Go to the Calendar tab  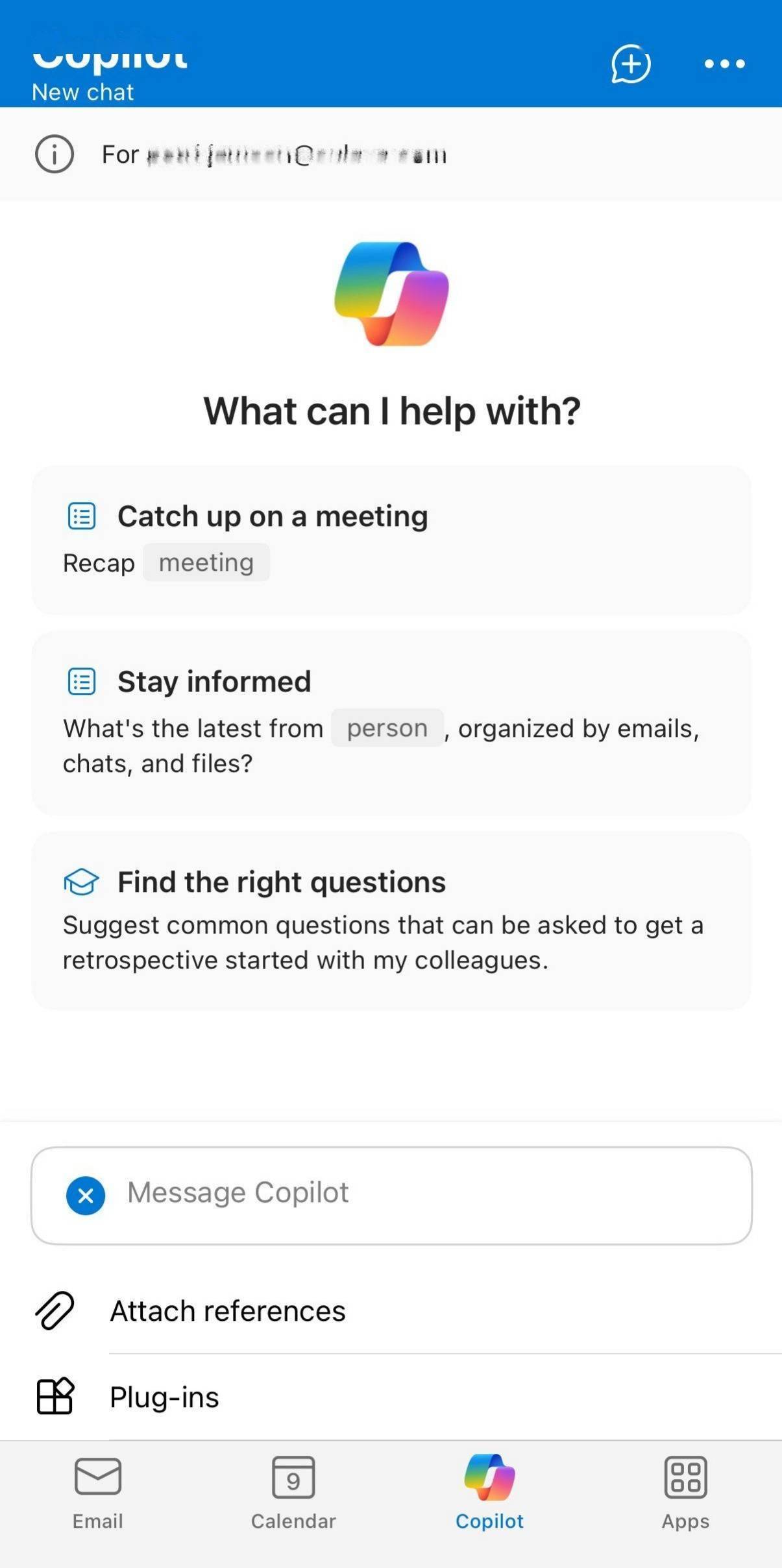[x=293, y=1493]
